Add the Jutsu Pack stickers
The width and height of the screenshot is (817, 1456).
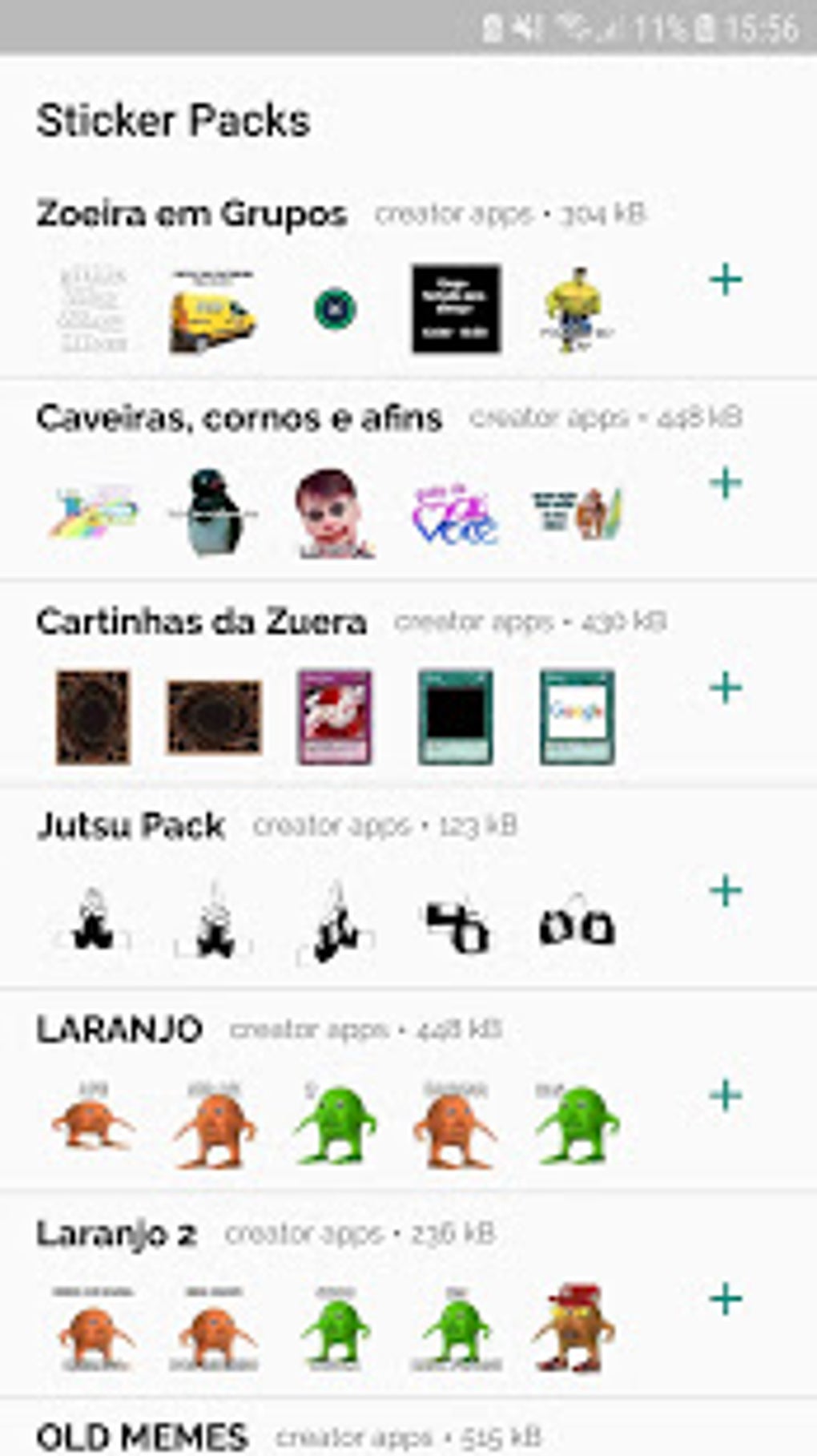pos(726,891)
